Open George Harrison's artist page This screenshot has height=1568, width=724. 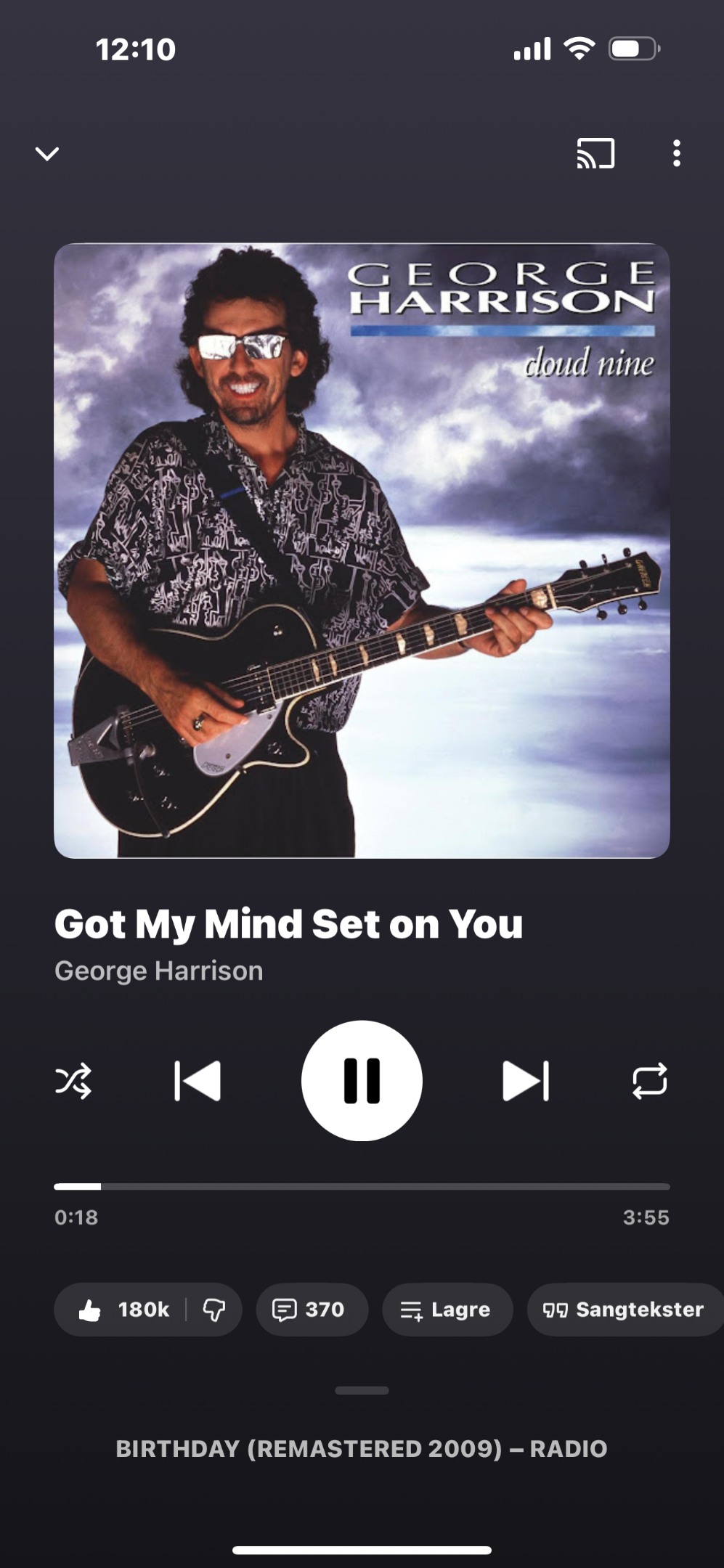(x=159, y=971)
